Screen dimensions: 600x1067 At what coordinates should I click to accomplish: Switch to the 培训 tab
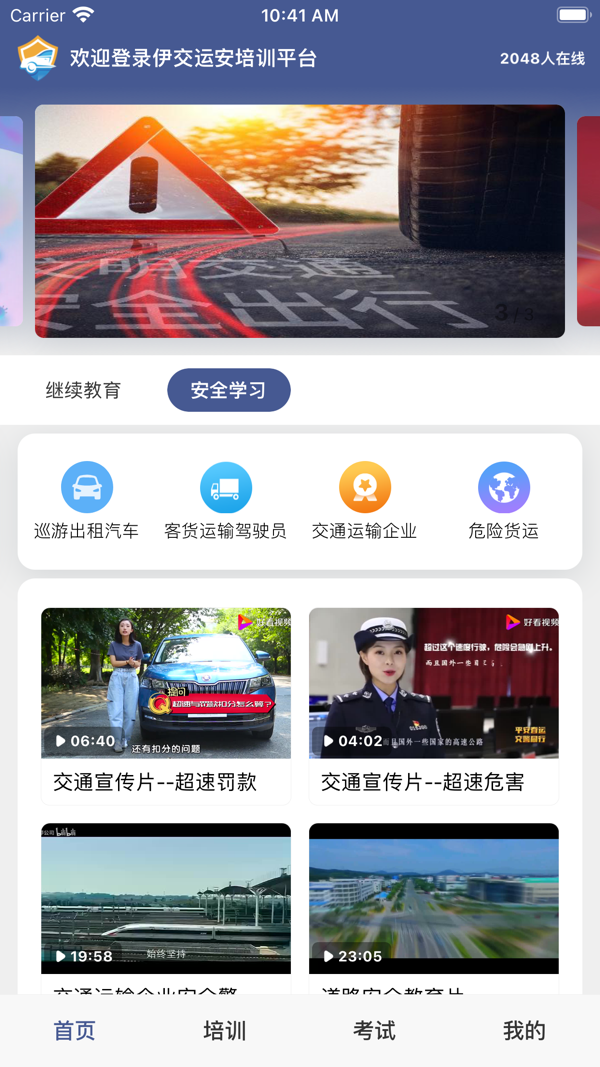coord(225,1031)
